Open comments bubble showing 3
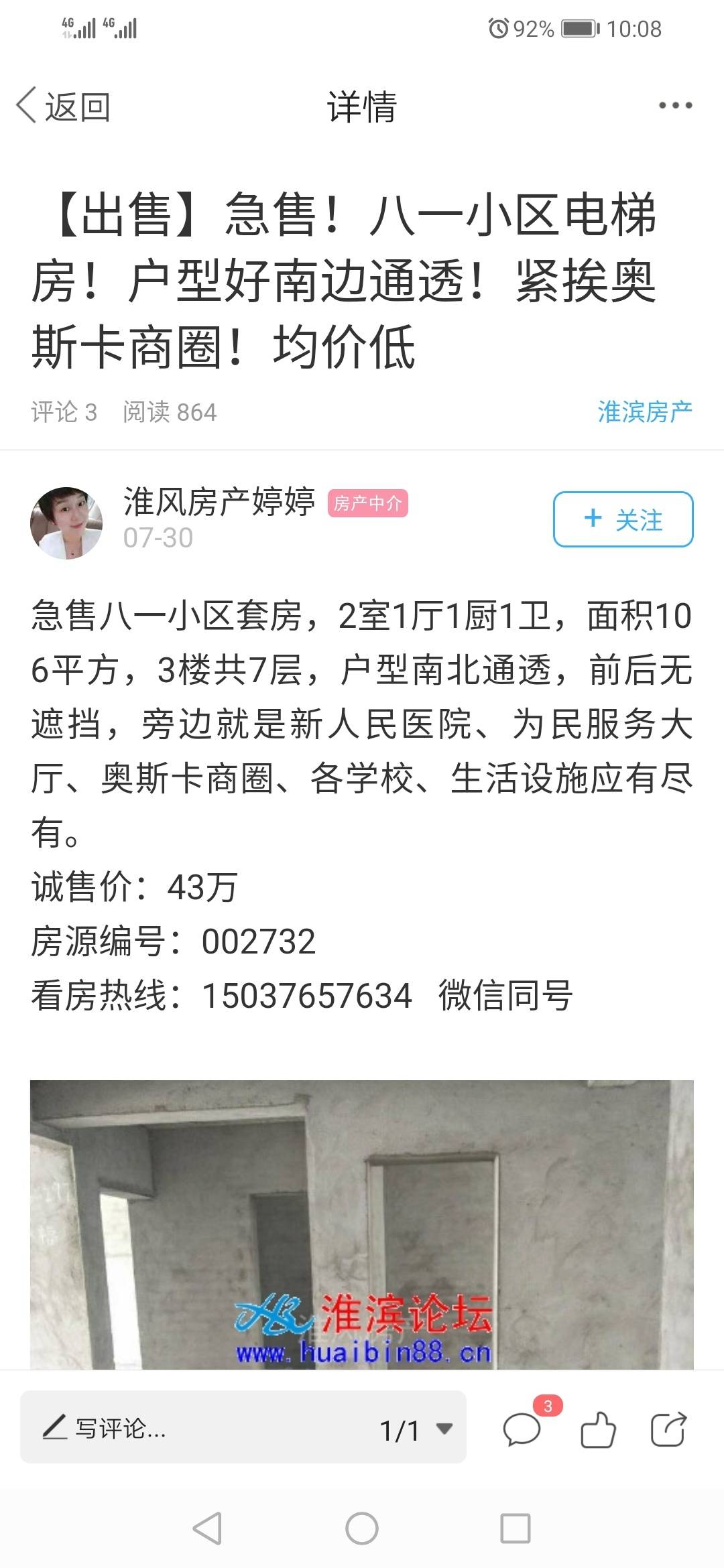This screenshot has width=724, height=1568. point(522,1430)
